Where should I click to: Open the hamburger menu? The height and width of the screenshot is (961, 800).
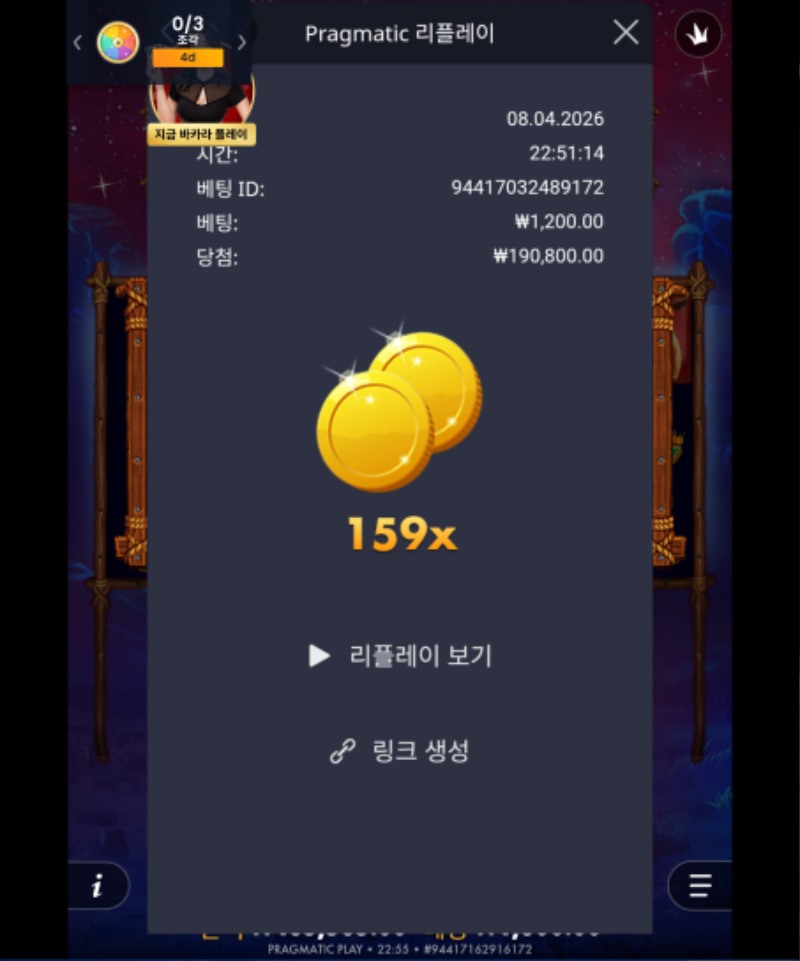(700, 886)
